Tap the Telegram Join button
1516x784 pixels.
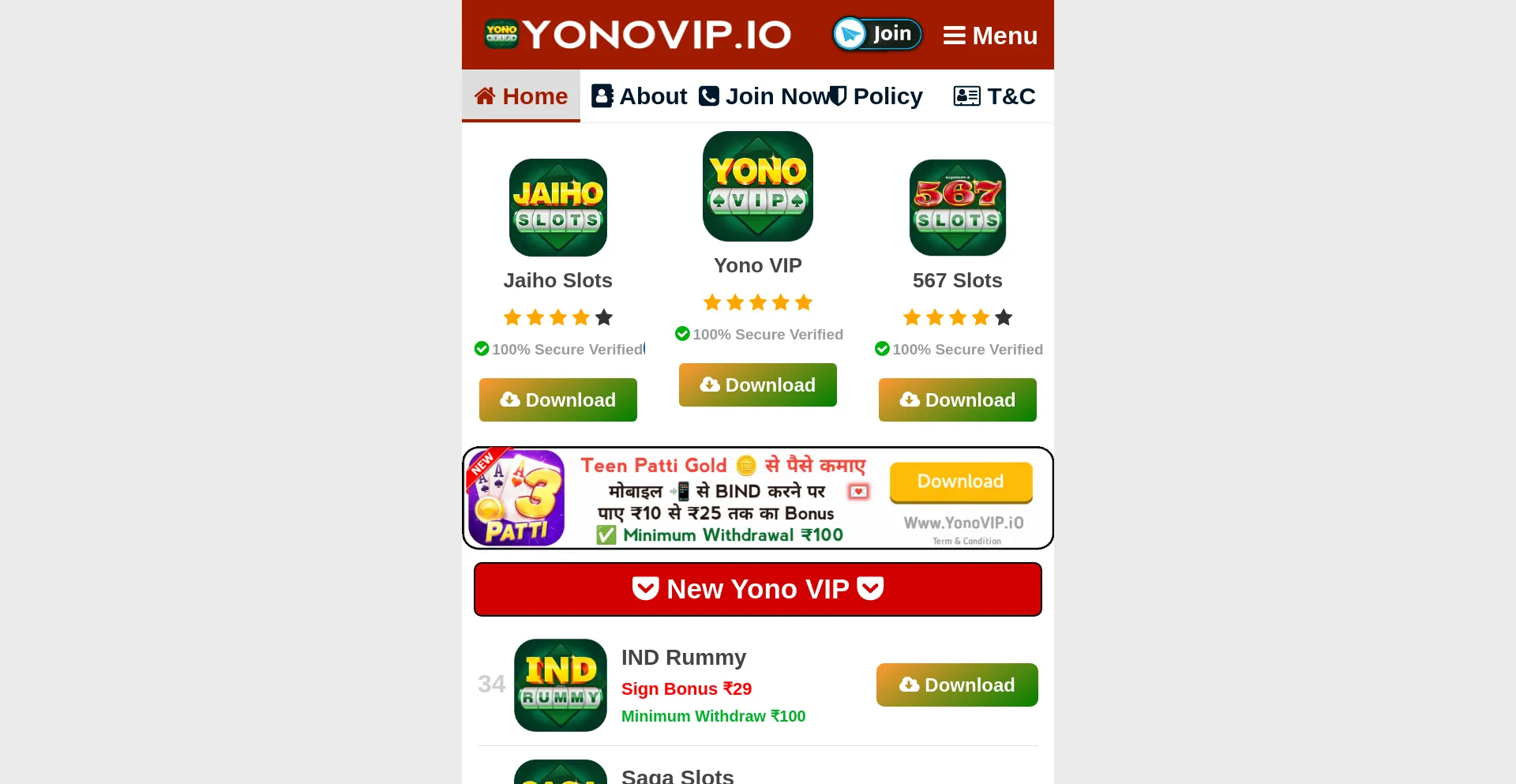tap(877, 34)
